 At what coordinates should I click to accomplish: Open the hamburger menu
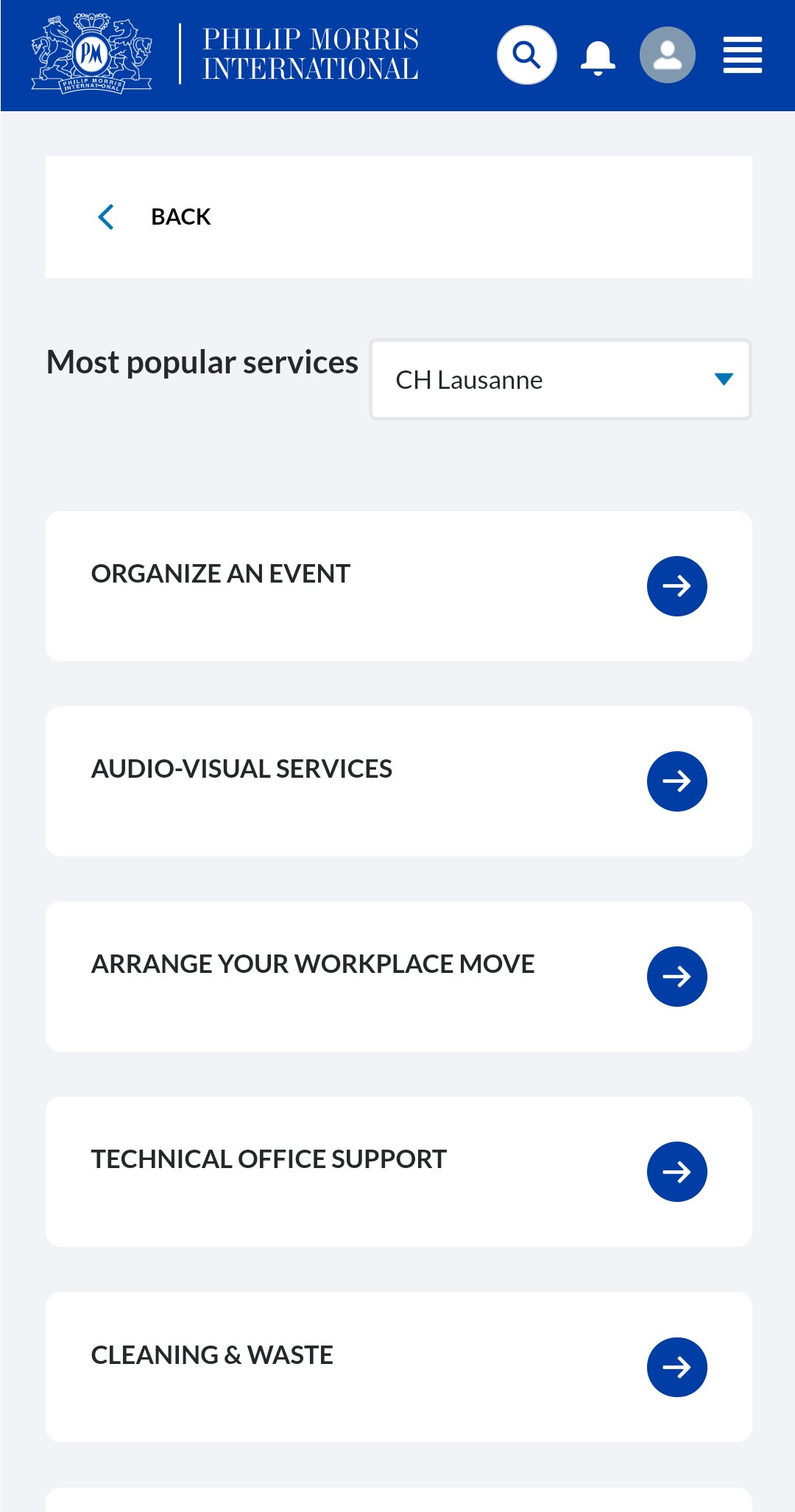click(x=742, y=55)
